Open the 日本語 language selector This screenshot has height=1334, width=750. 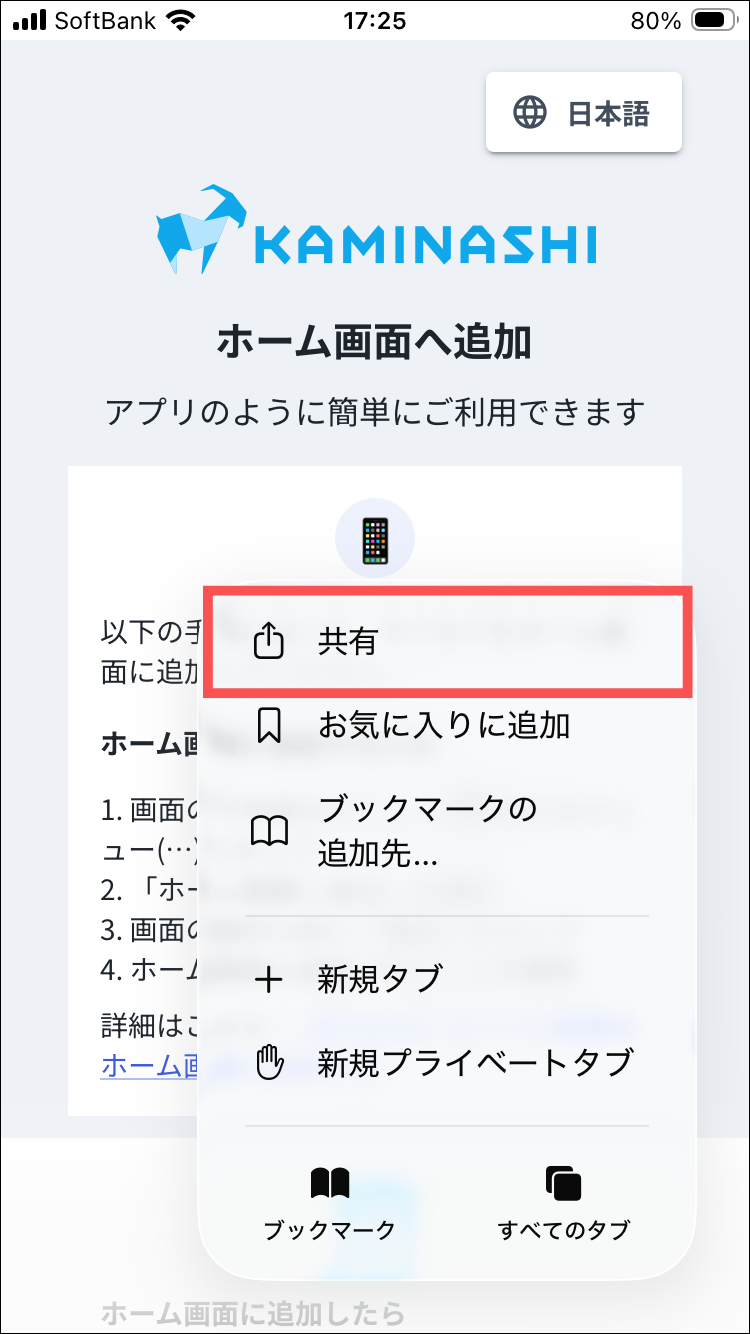point(584,113)
